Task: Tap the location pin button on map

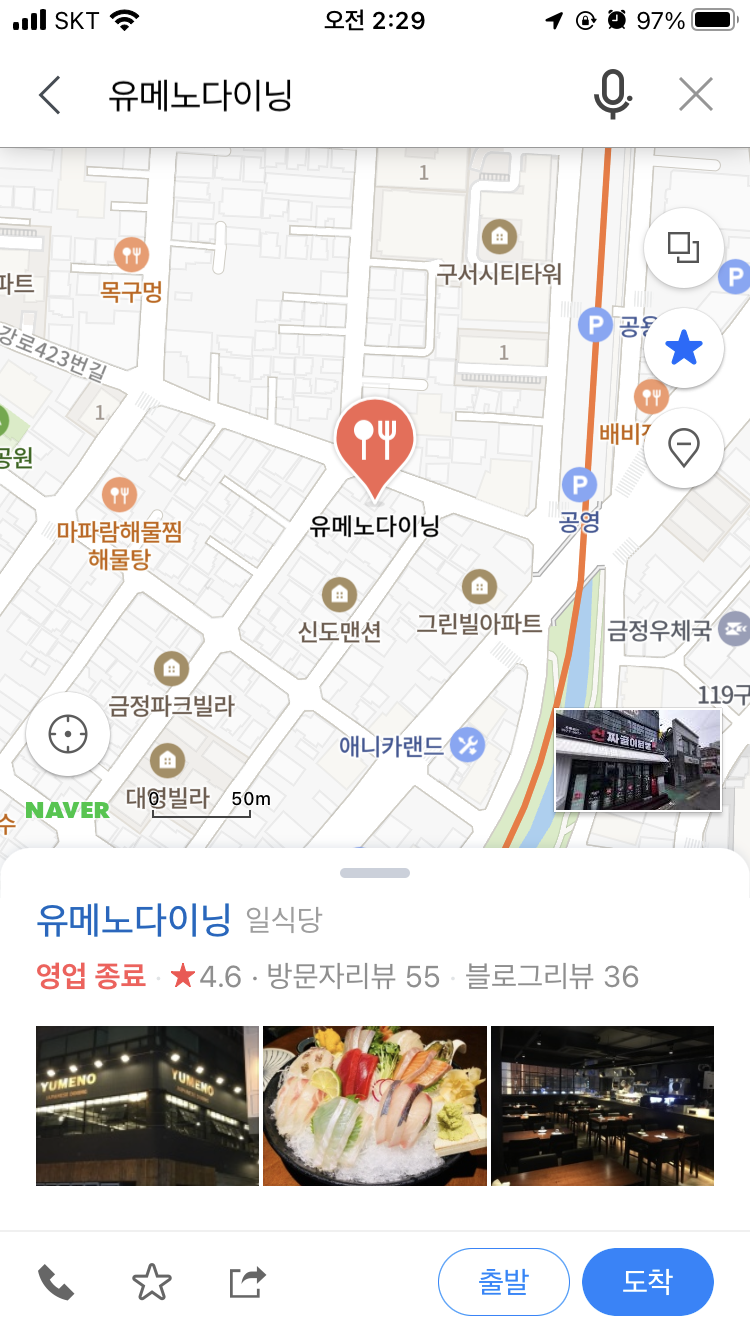Action: (x=684, y=449)
